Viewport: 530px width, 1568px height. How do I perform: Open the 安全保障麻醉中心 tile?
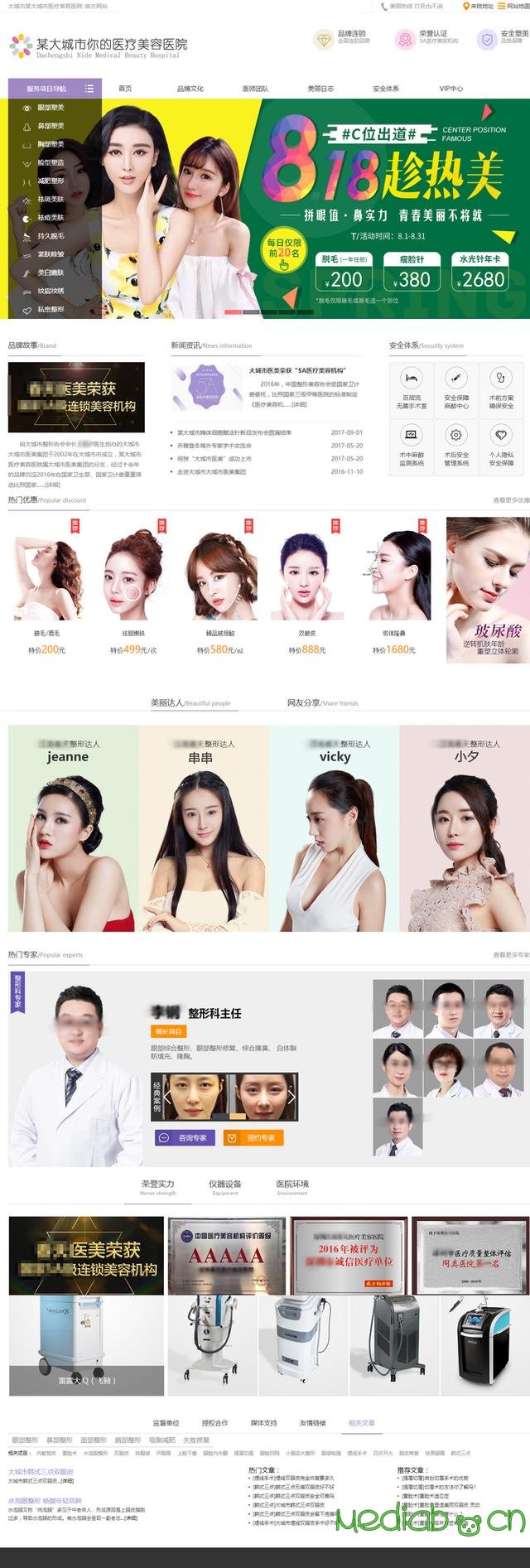[455, 388]
